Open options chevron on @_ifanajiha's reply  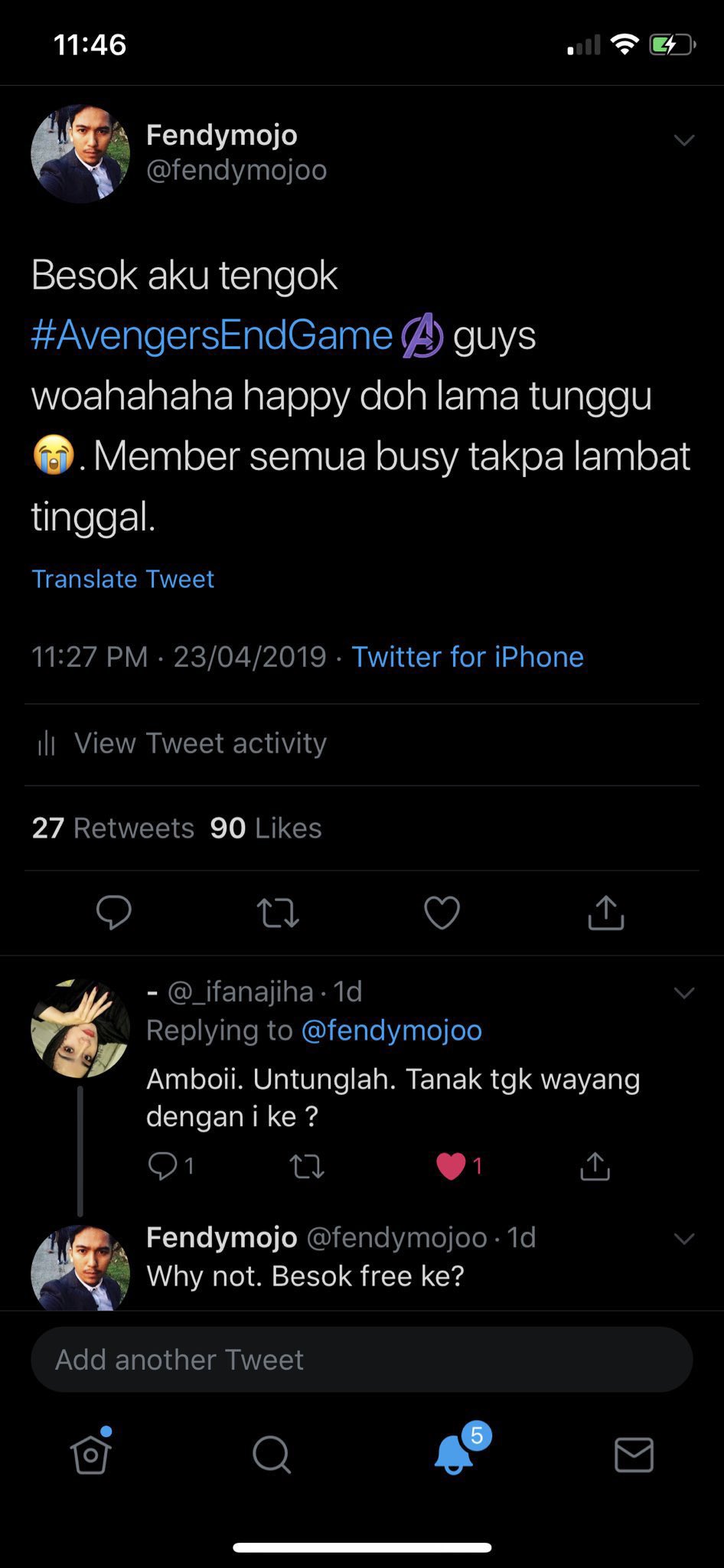(683, 993)
